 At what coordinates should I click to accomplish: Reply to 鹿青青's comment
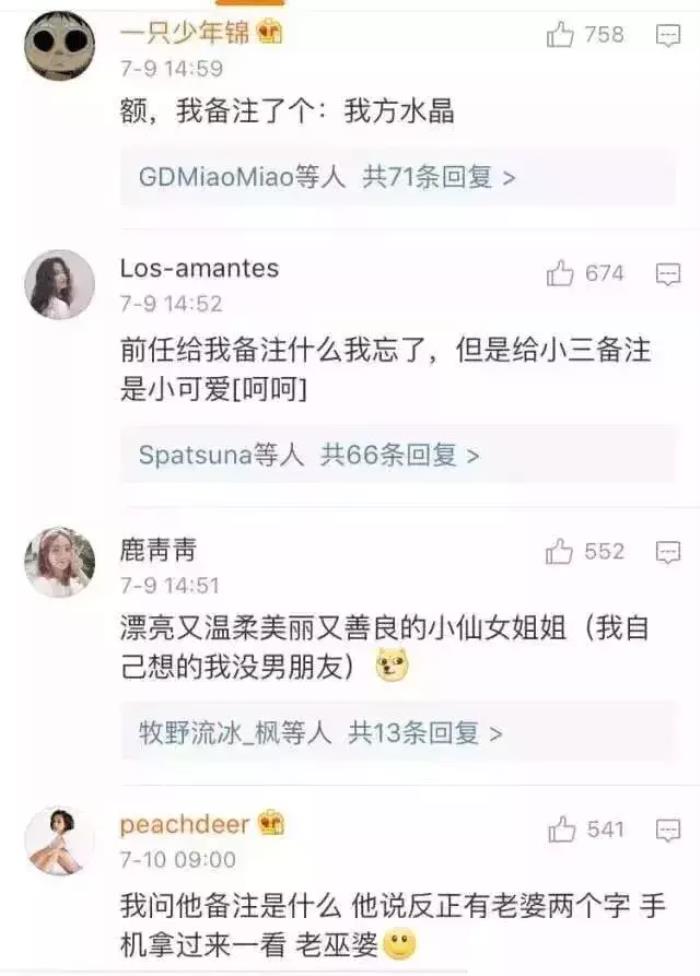[667, 552]
